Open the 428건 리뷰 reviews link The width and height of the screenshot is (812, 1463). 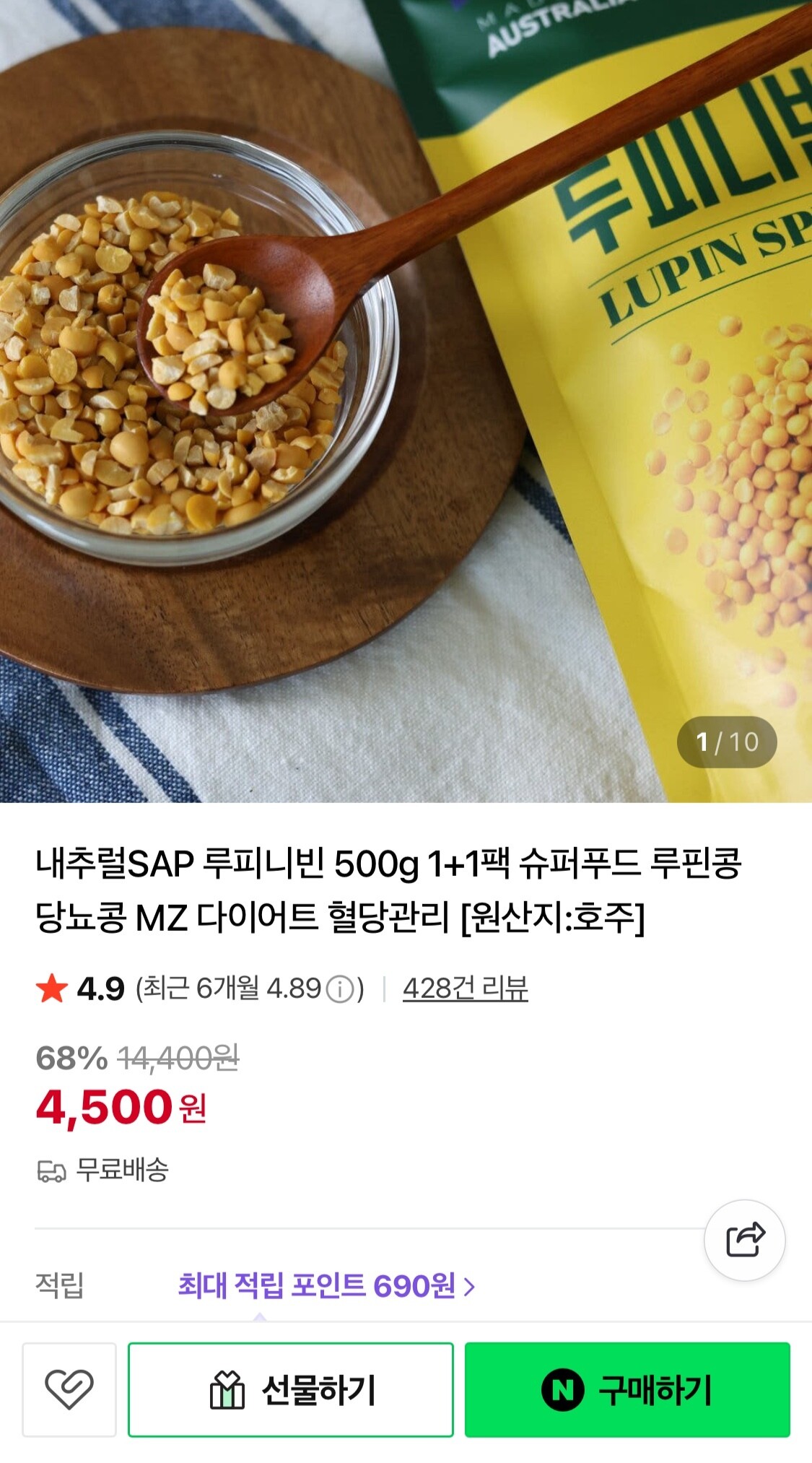point(465,989)
